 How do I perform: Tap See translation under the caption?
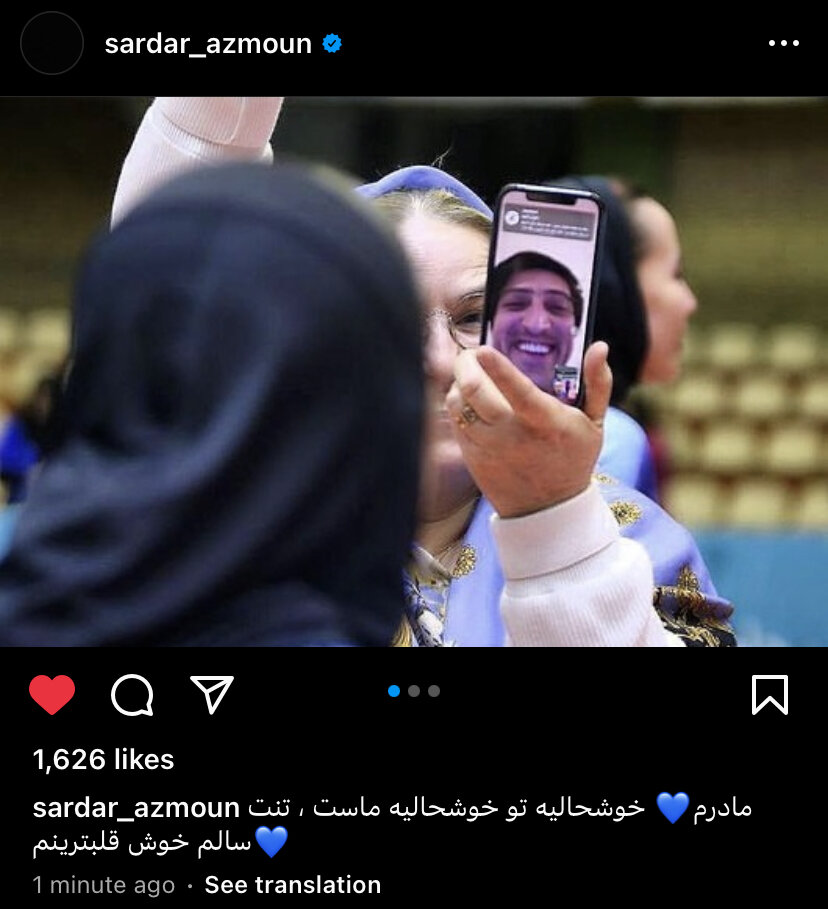point(292,885)
